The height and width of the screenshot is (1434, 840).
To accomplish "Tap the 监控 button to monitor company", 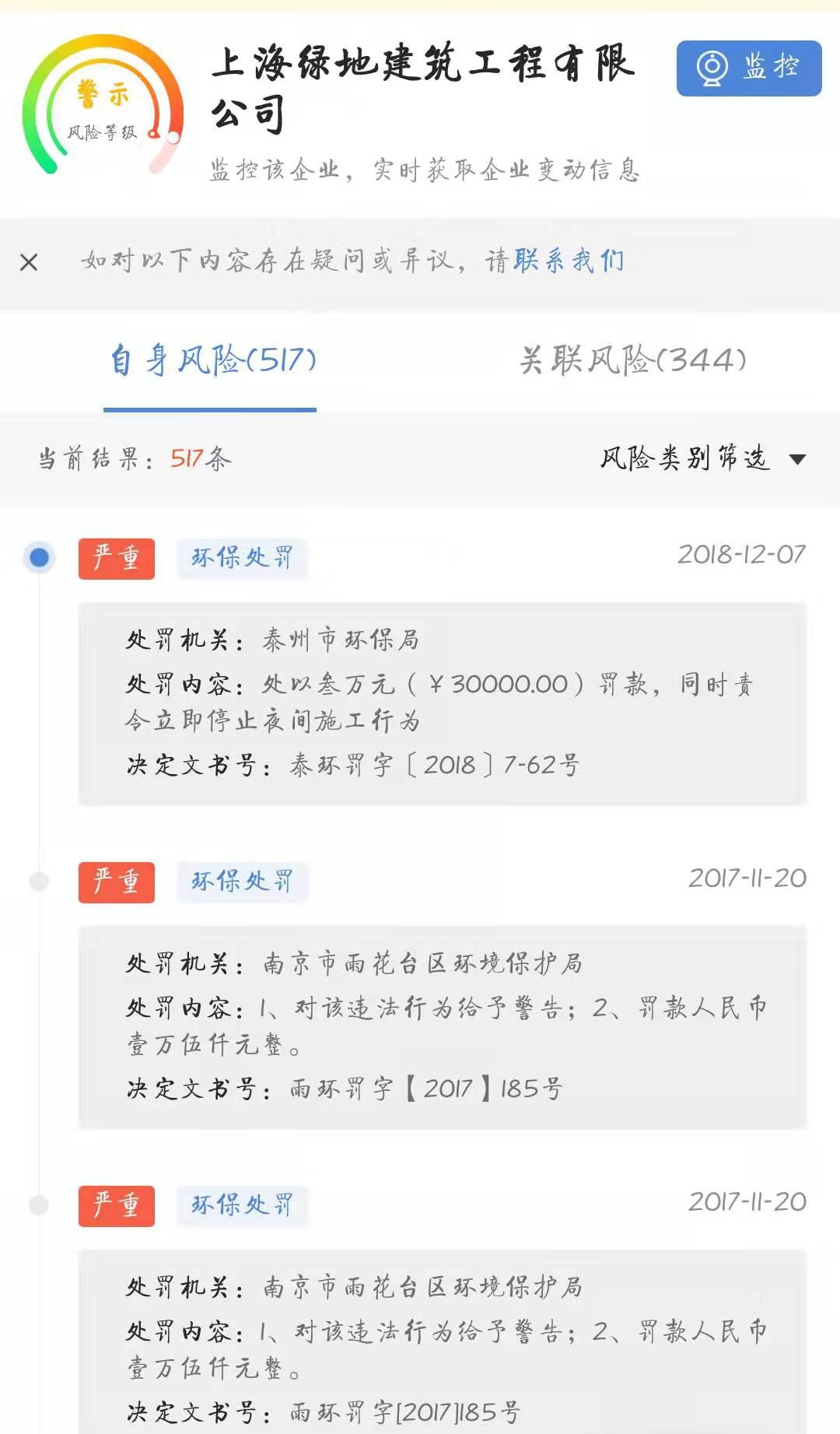I will click(749, 68).
